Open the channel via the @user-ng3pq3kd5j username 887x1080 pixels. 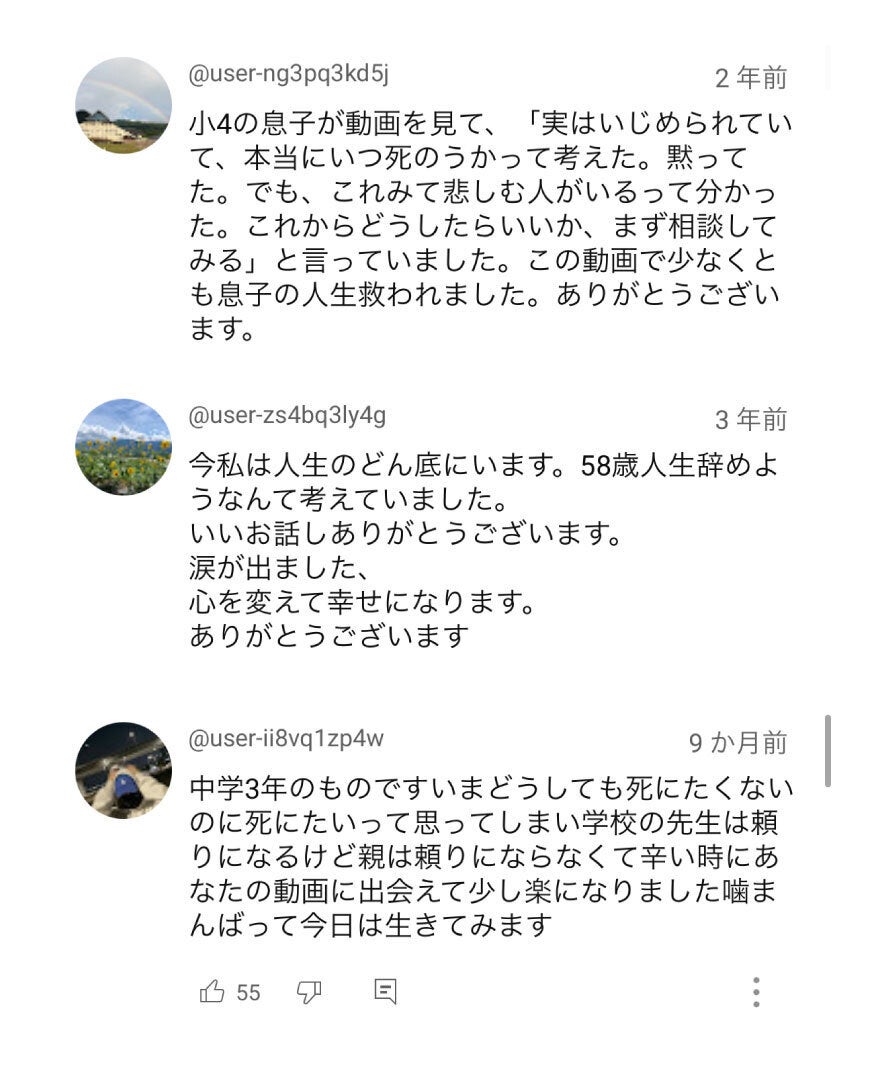pyautogui.click(x=289, y=74)
